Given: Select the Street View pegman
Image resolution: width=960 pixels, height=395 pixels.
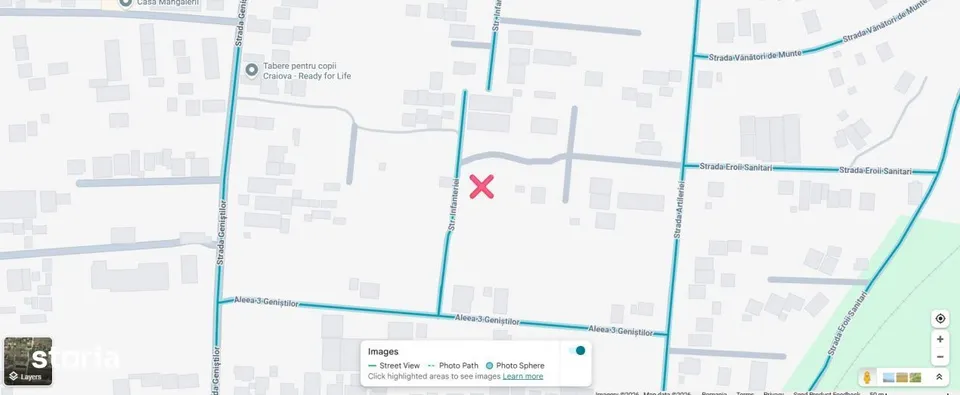Looking at the screenshot, I should pos(866,377).
